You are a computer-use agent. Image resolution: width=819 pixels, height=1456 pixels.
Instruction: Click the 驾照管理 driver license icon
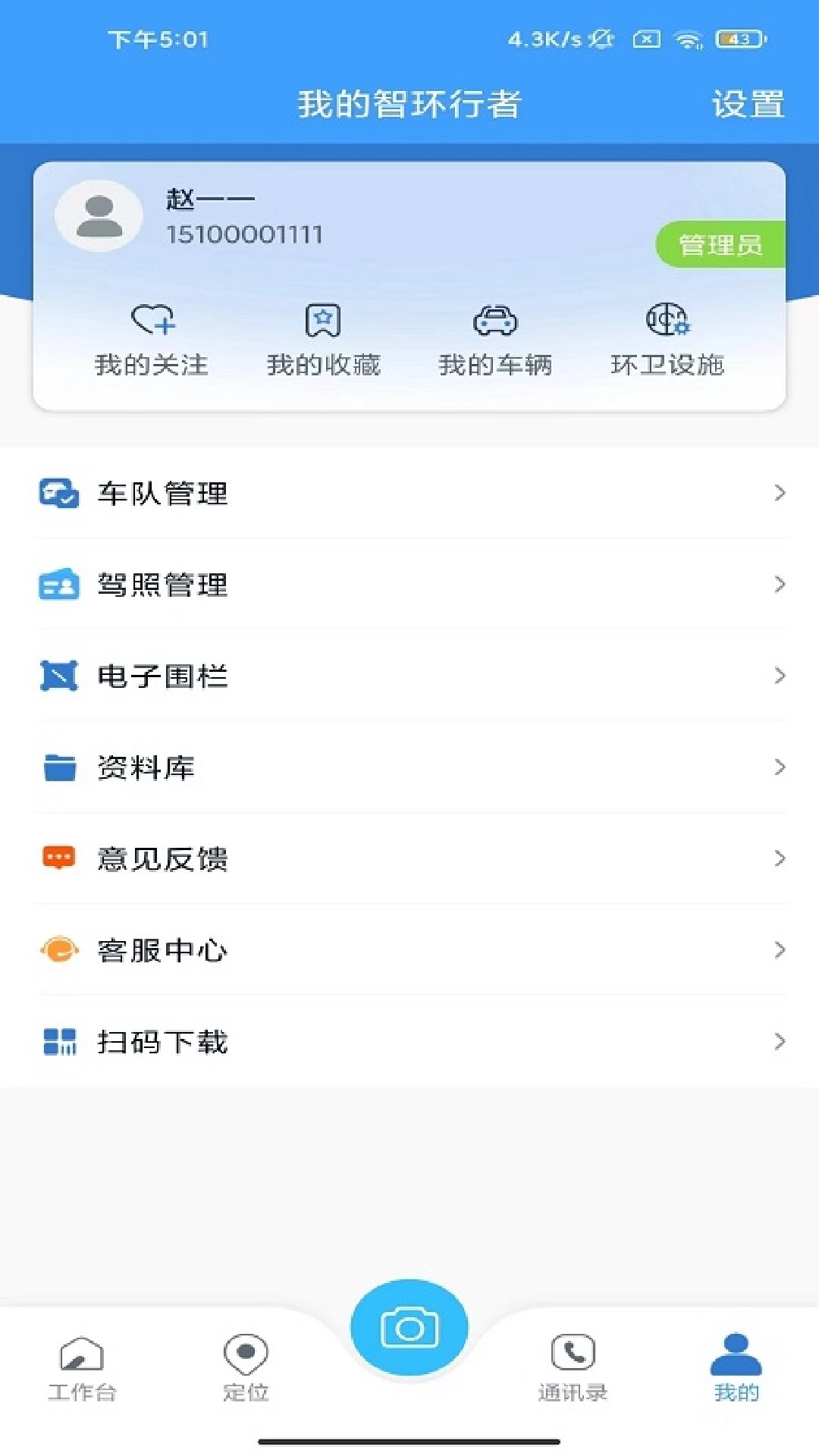click(x=58, y=585)
